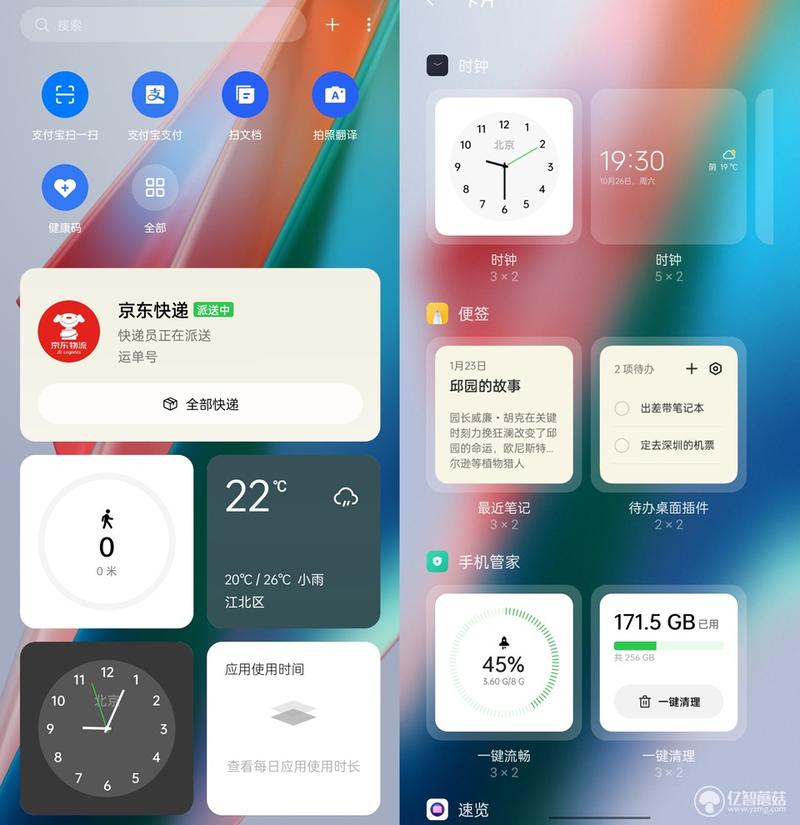800x825 pixels.
Task: Select the 45% 一键流畅 widget
Action: tap(504, 662)
